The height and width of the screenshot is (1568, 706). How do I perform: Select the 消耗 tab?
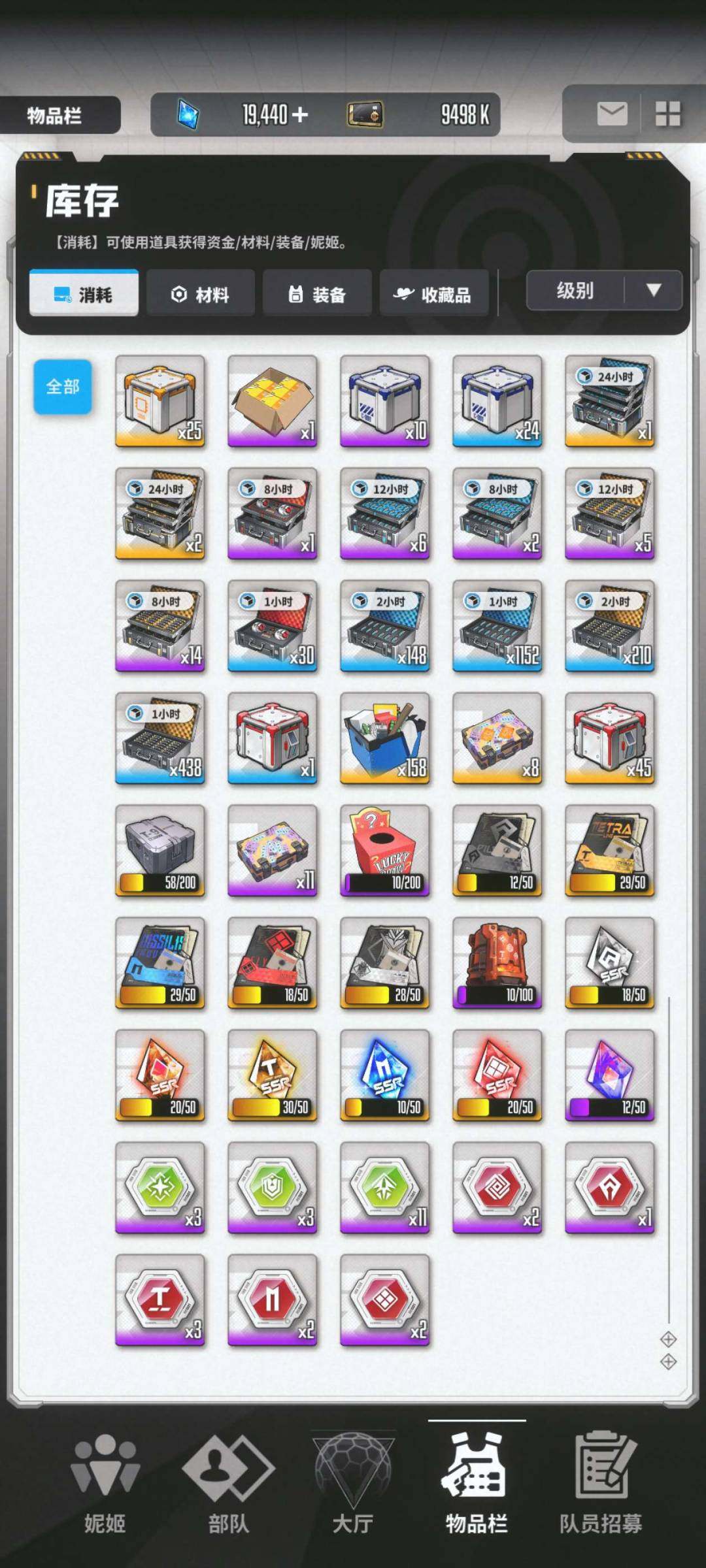[84, 295]
